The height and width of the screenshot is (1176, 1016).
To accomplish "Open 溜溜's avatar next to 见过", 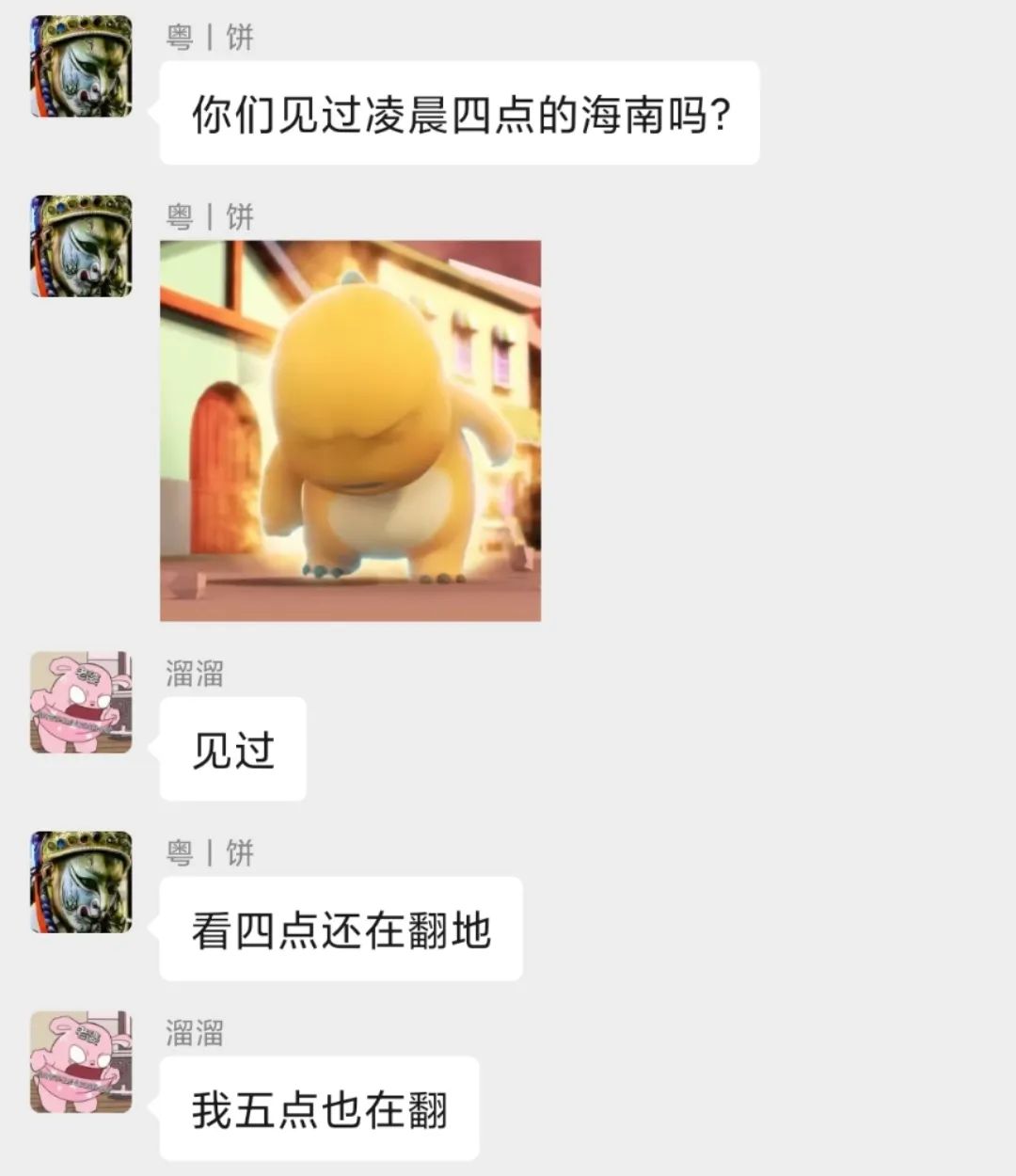I will point(82,702).
